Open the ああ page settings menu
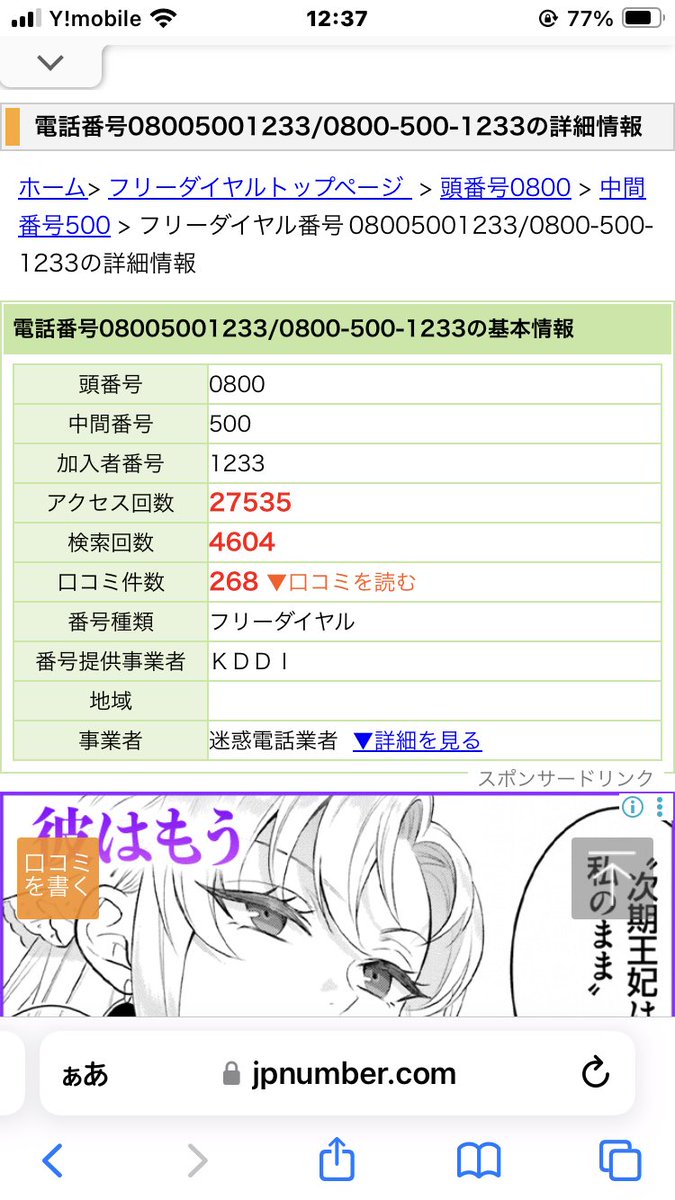The image size is (675, 1200). click(85, 1075)
